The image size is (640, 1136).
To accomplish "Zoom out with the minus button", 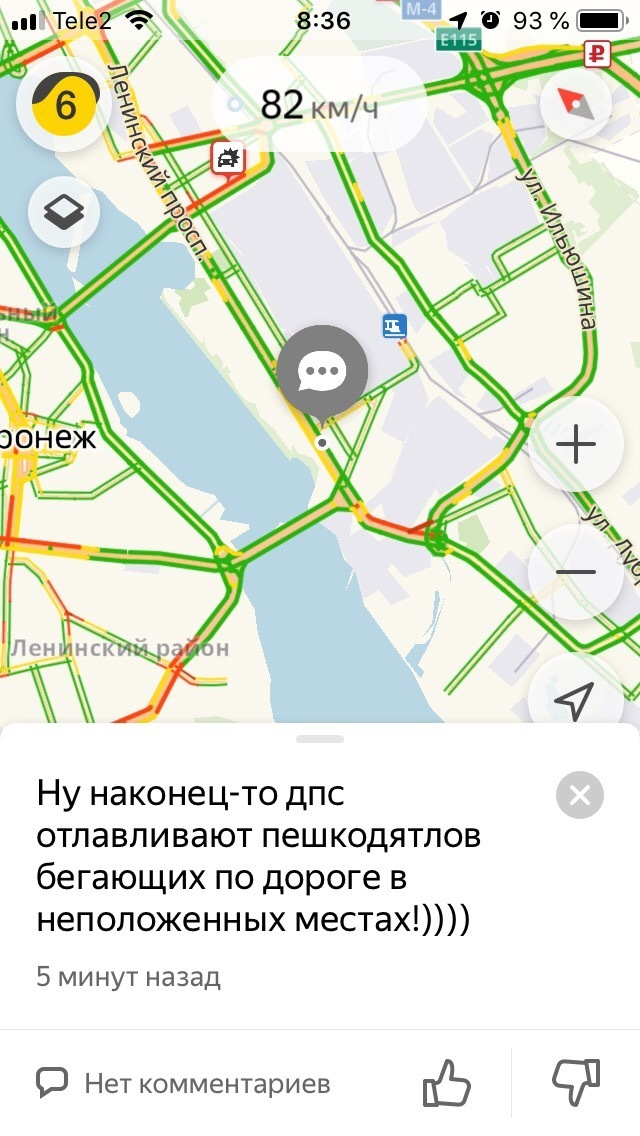I will tap(575, 573).
